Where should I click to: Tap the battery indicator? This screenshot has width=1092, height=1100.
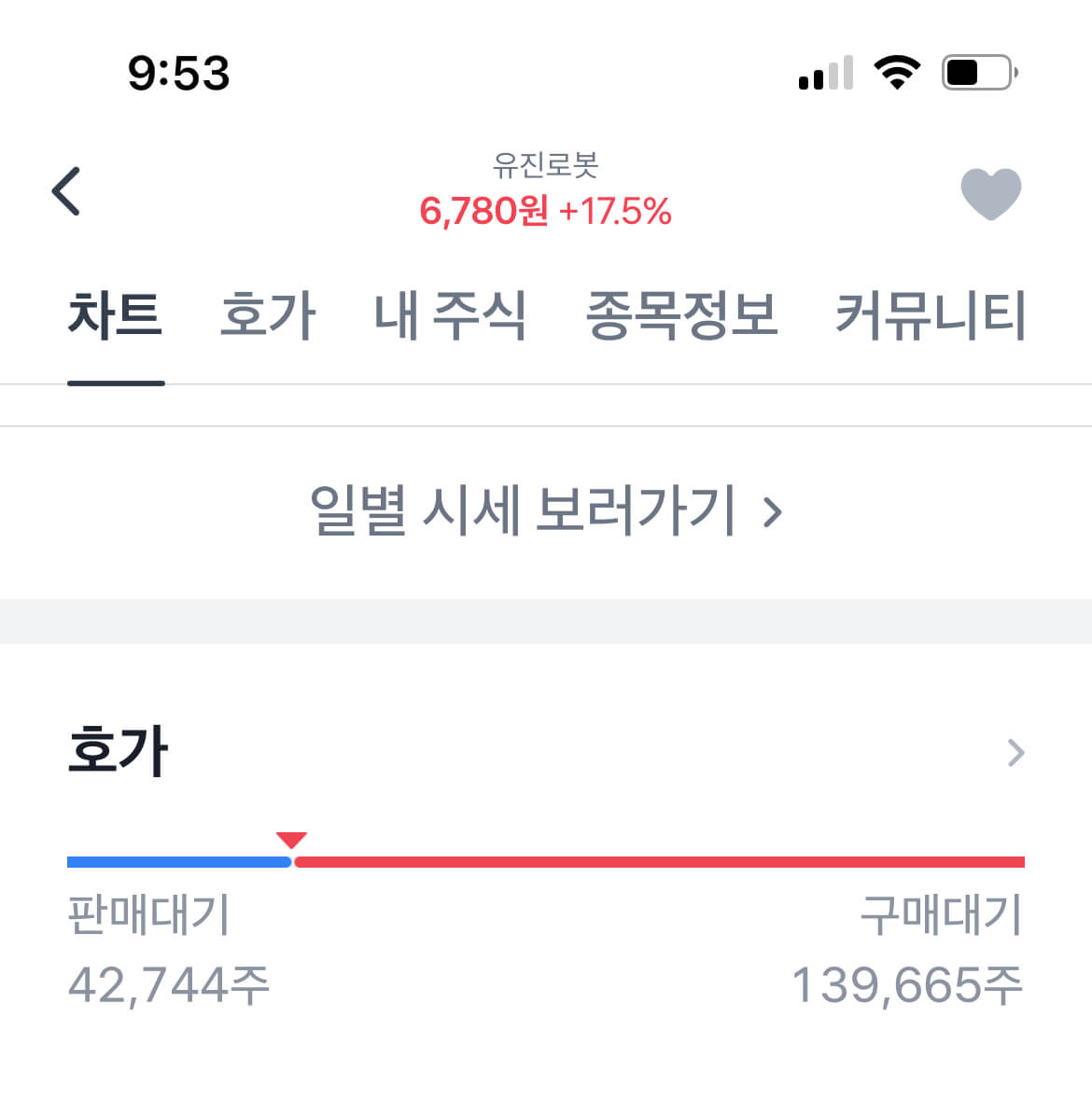[973, 72]
